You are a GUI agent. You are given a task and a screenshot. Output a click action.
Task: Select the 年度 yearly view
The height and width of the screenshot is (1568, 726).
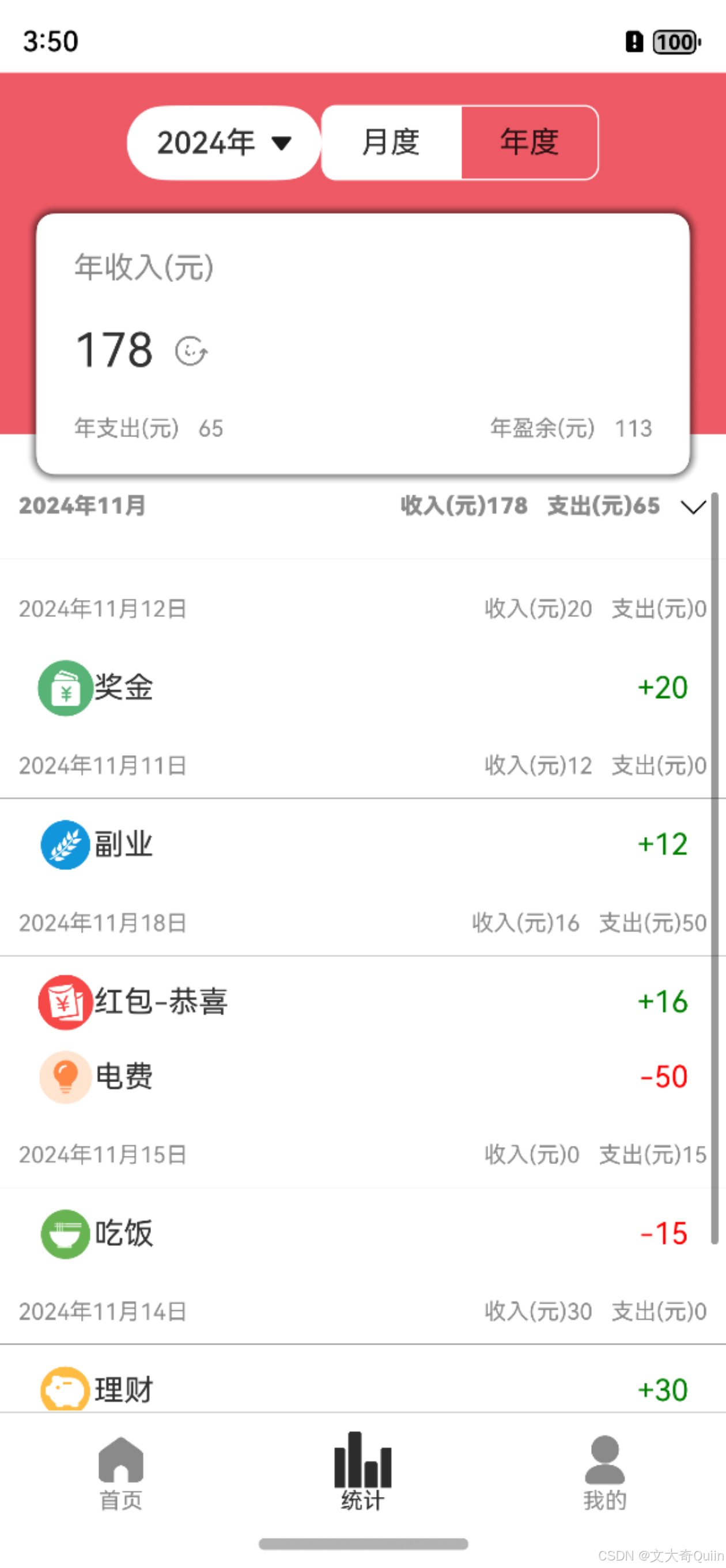[x=530, y=143]
